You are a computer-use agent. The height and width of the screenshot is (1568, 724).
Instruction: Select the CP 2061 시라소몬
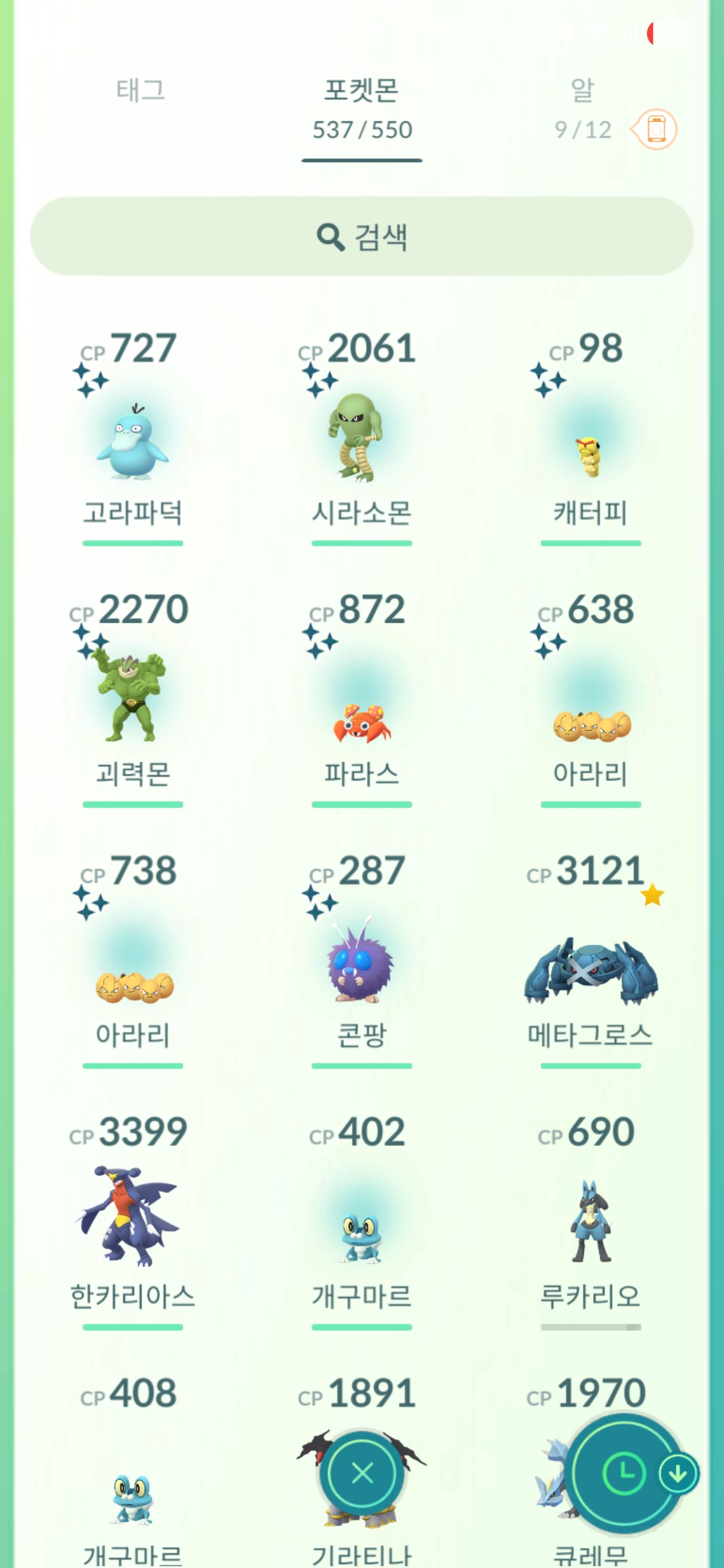click(x=362, y=439)
